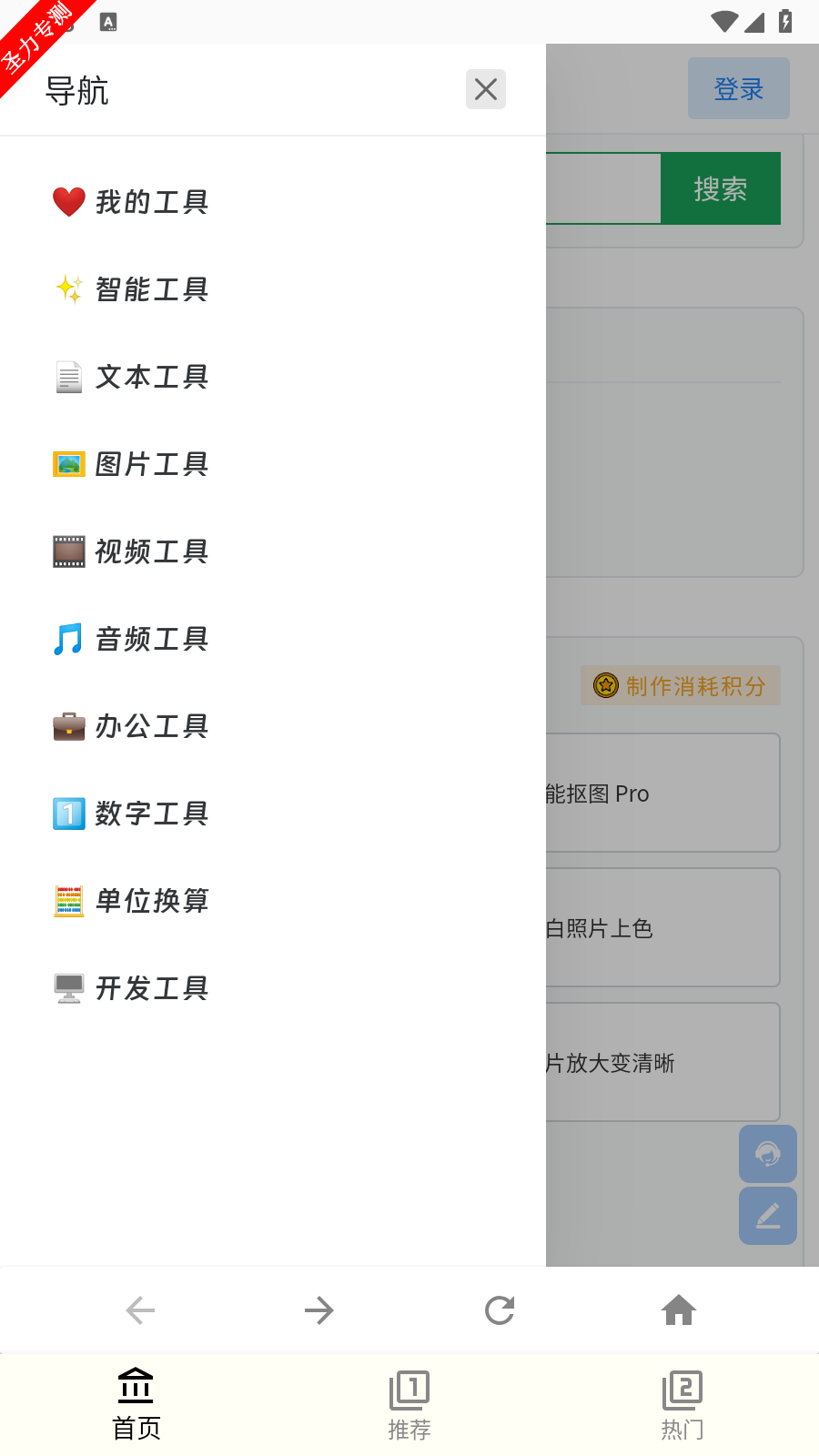Choose 音频工具
Viewport: 819px width, 1456px height.
(x=131, y=639)
